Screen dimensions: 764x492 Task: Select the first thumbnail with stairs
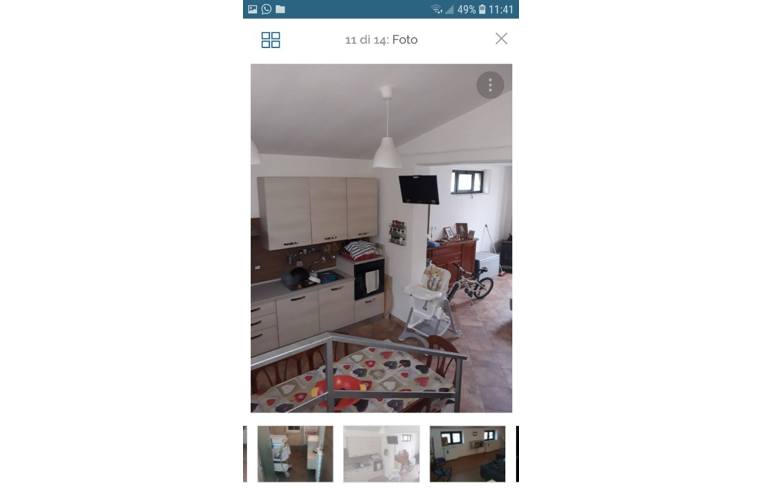pyautogui.click(x=295, y=454)
